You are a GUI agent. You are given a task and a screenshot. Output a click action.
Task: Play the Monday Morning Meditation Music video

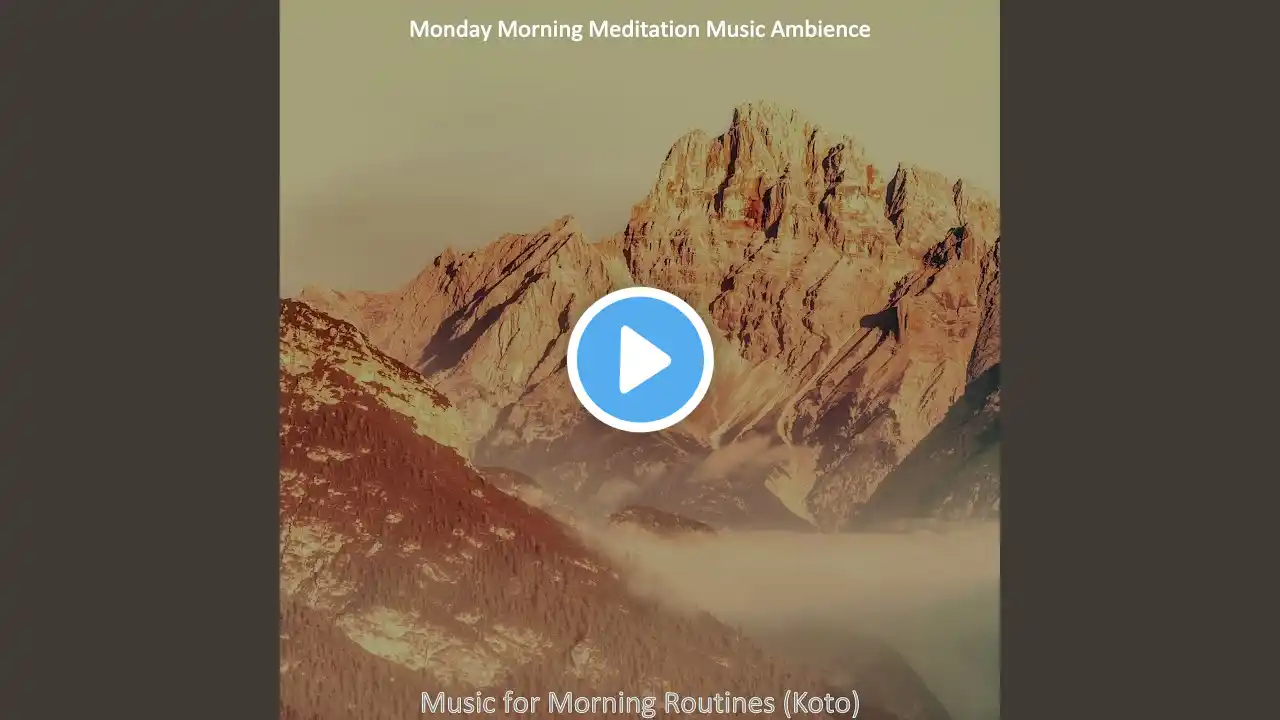coord(640,360)
